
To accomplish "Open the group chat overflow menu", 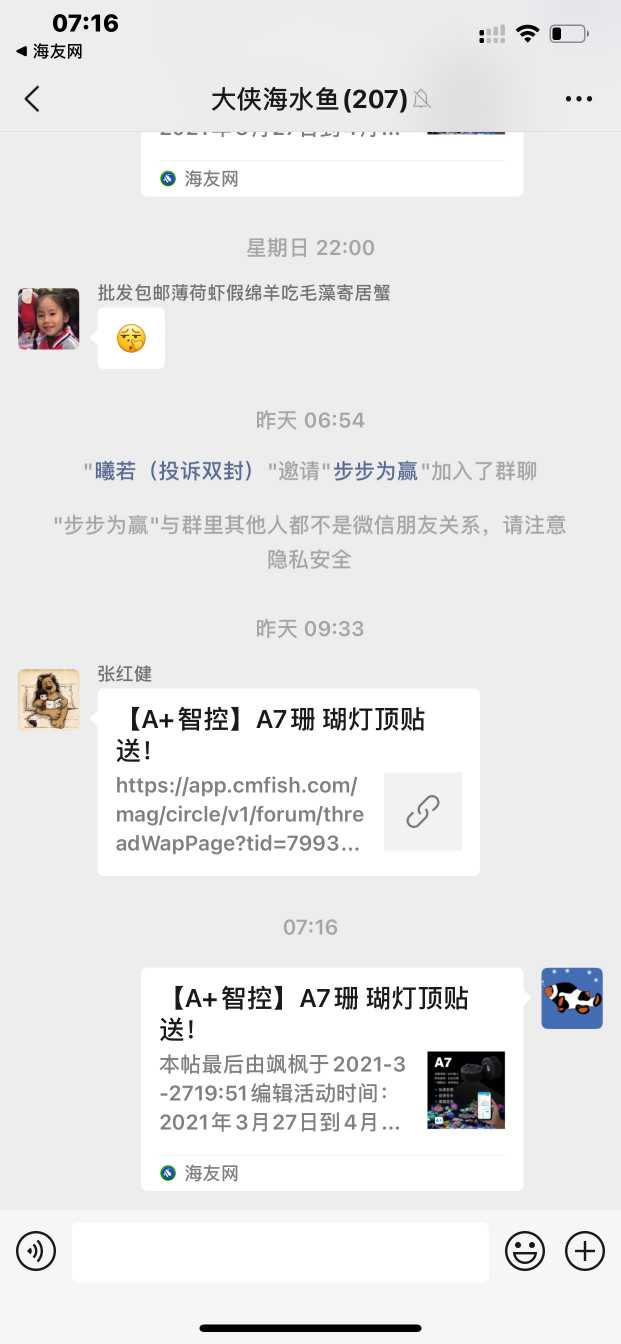I will tap(579, 98).
